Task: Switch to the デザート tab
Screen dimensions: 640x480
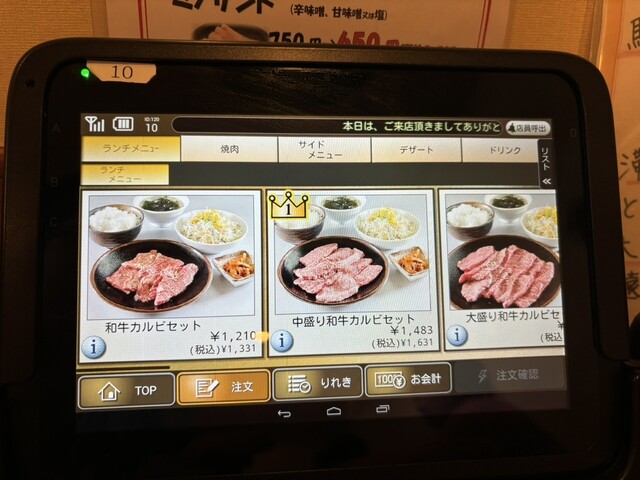Action: pos(415,150)
